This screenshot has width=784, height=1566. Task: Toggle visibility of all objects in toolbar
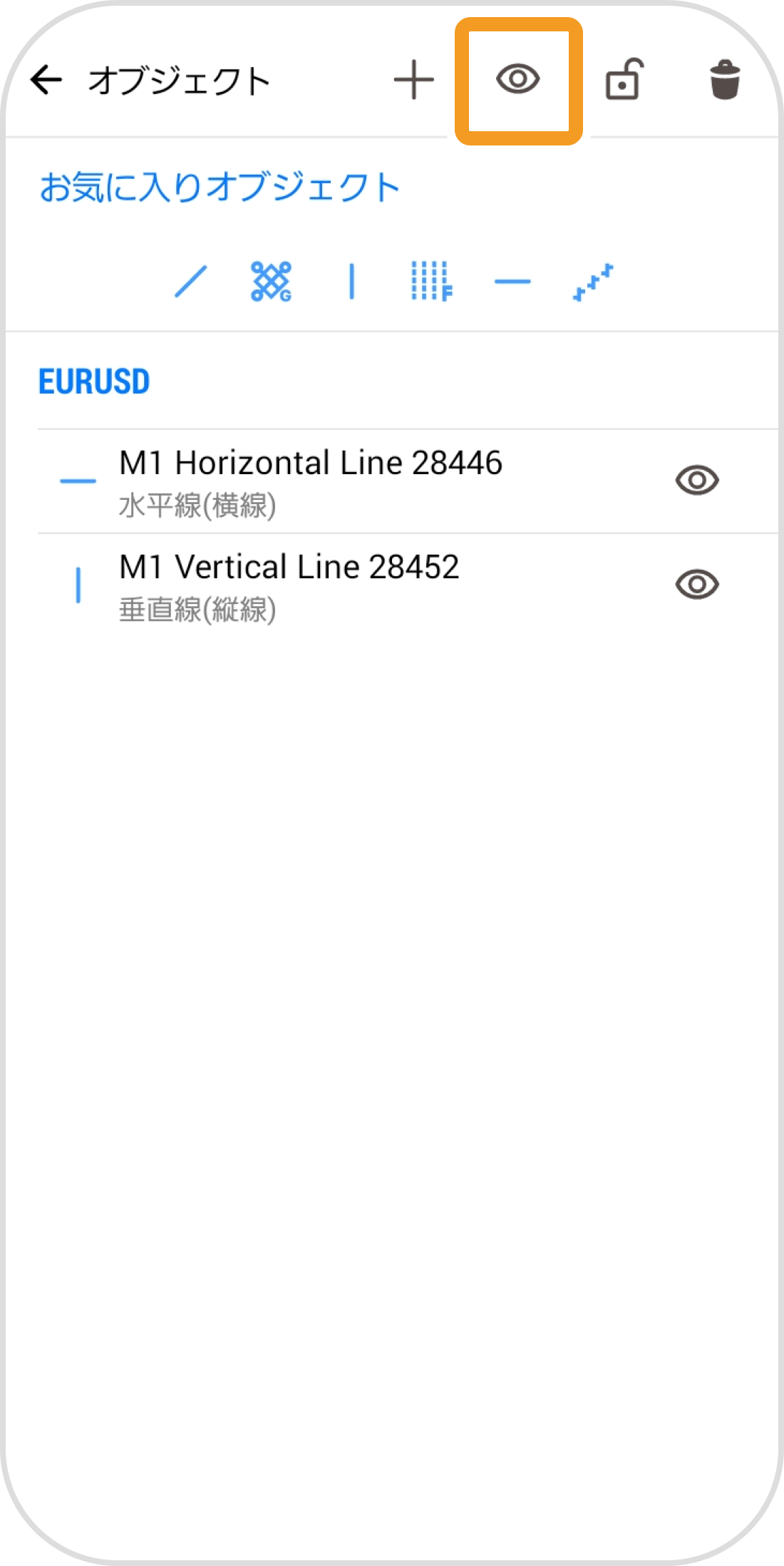point(518,80)
